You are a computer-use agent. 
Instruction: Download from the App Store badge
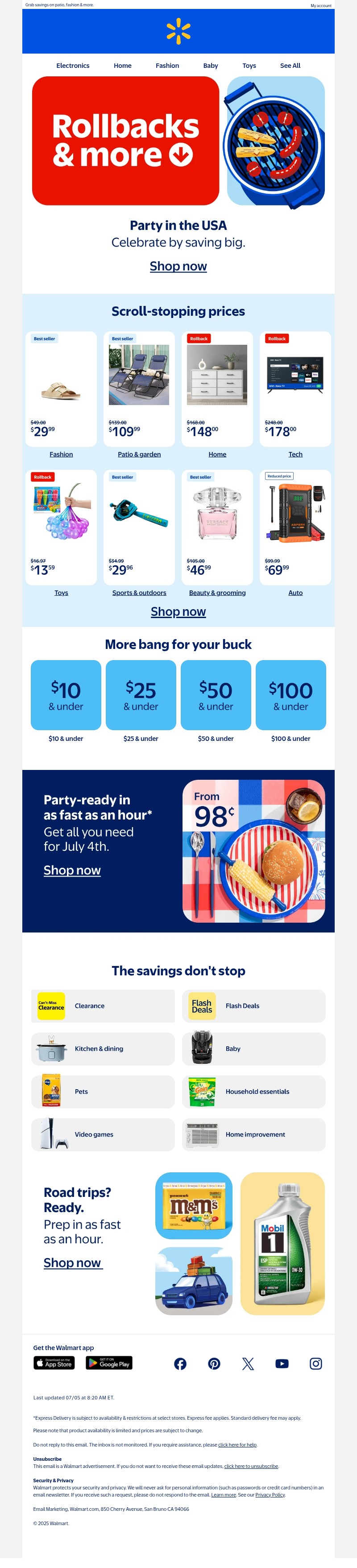(54, 1363)
